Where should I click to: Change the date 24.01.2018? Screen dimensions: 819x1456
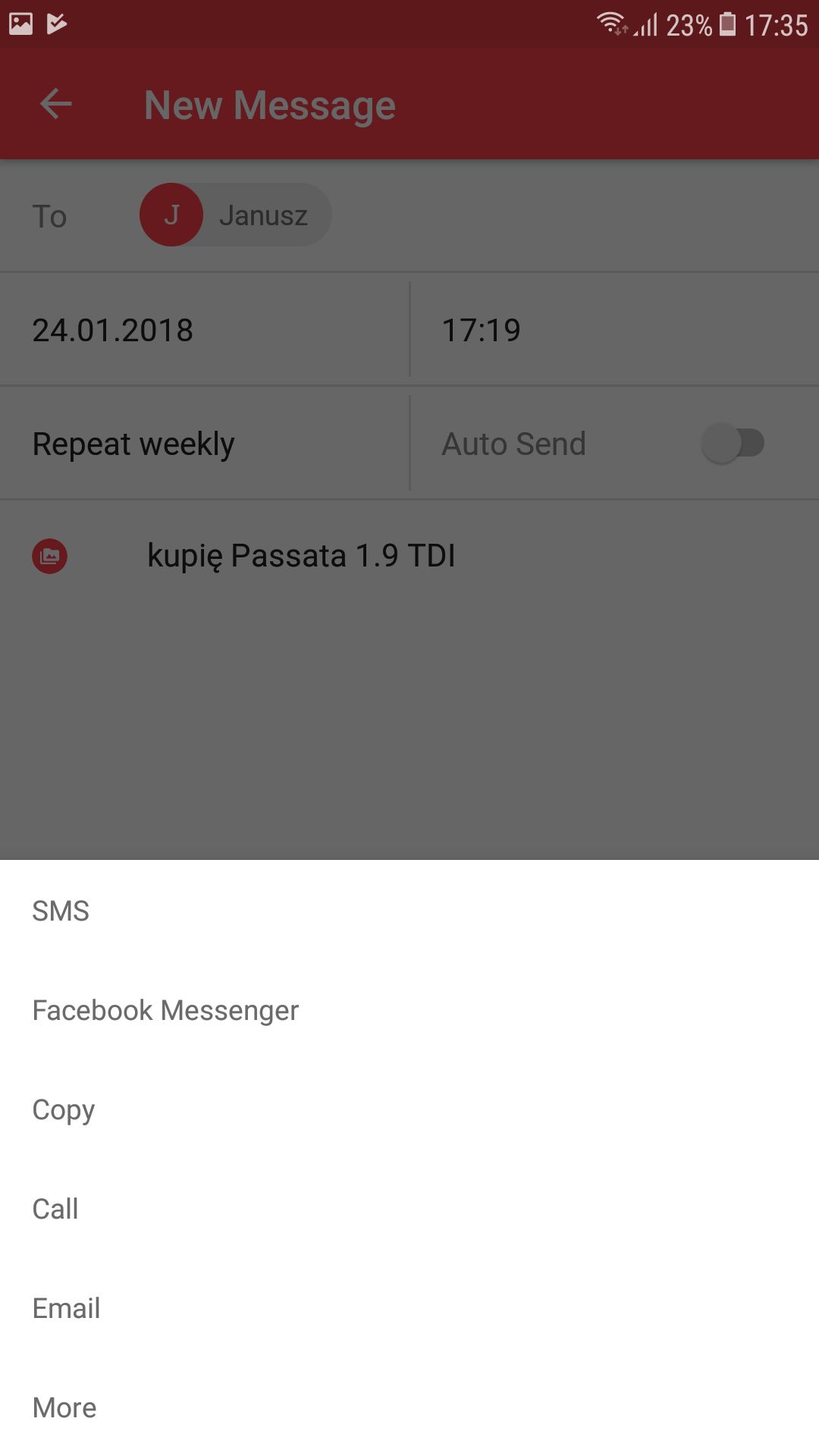click(113, 330)
